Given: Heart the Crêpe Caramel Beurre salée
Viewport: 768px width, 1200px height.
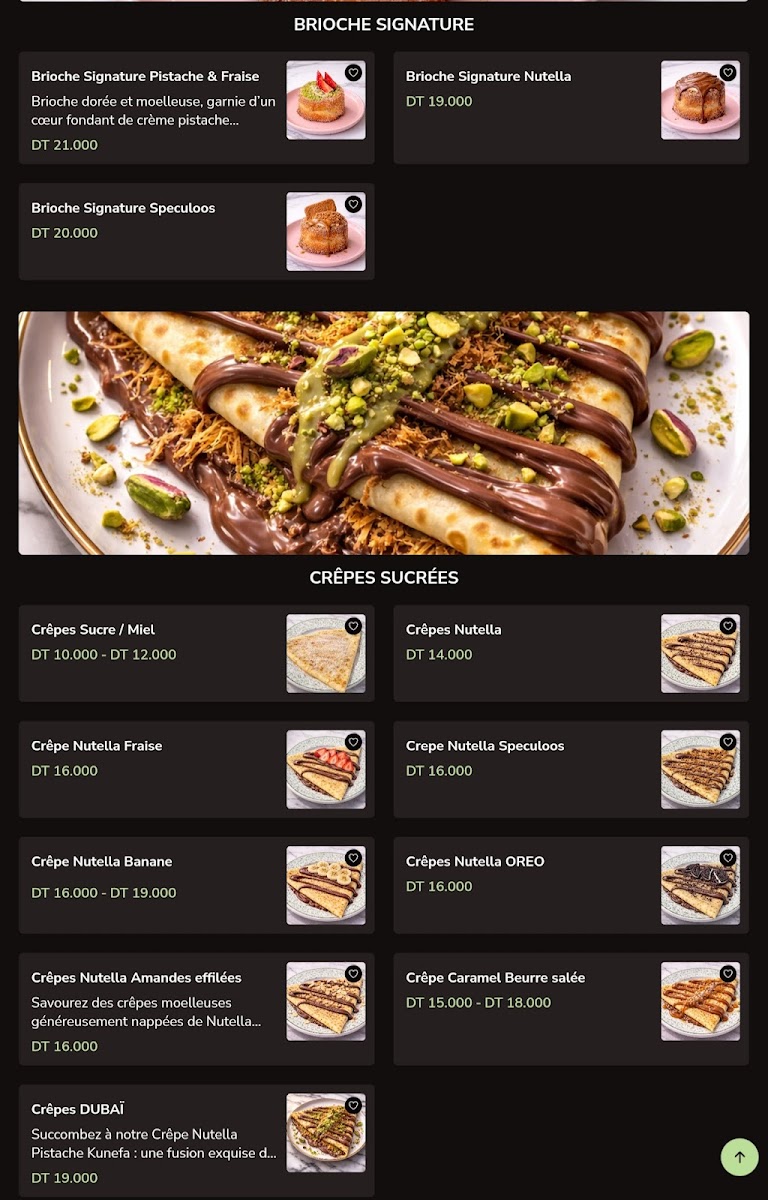Looking at the screenshot, I should pyautogui.click(x=727, y=974).
